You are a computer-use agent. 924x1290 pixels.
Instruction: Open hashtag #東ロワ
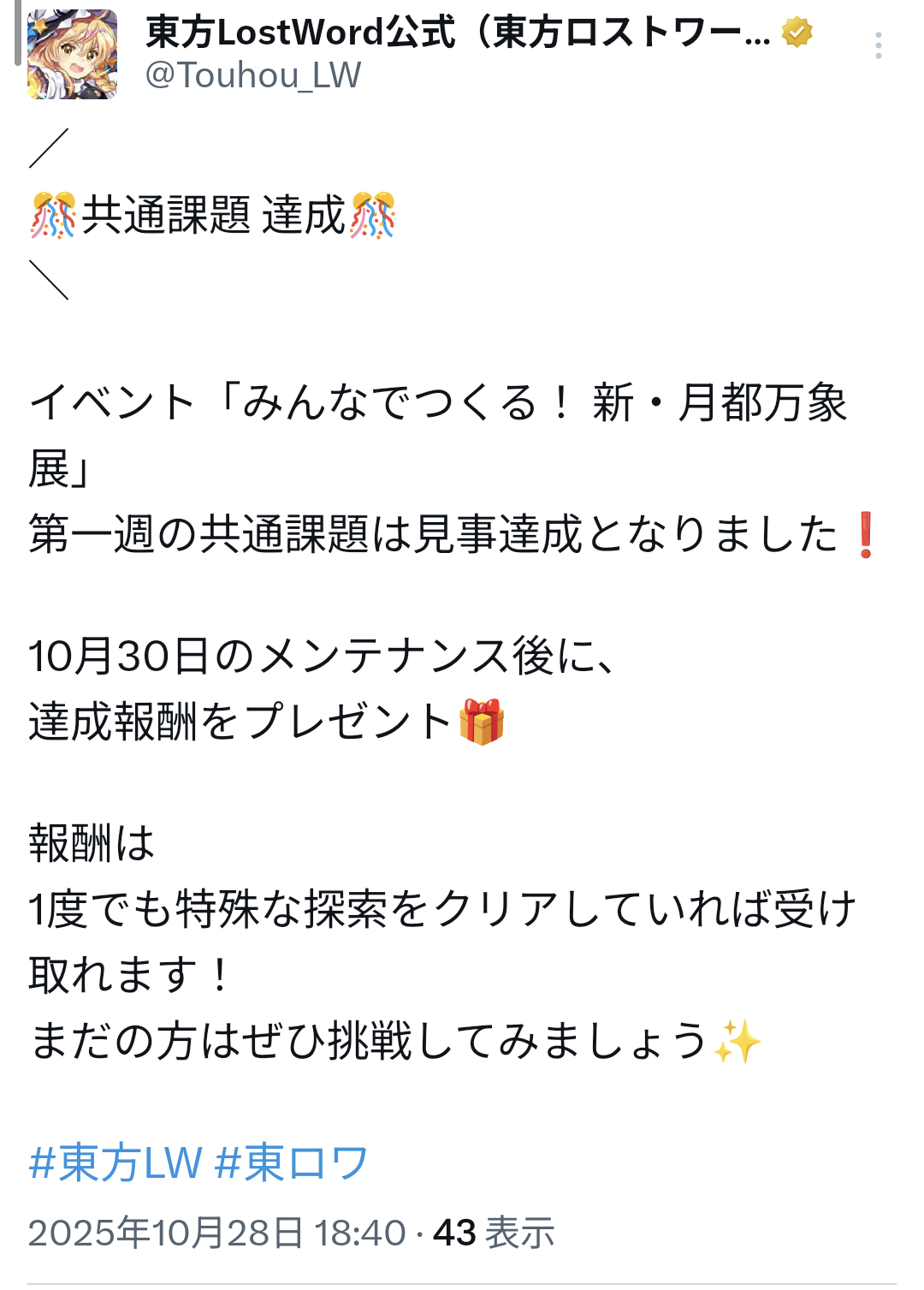pyautogui.click(x=291, y=1162)
